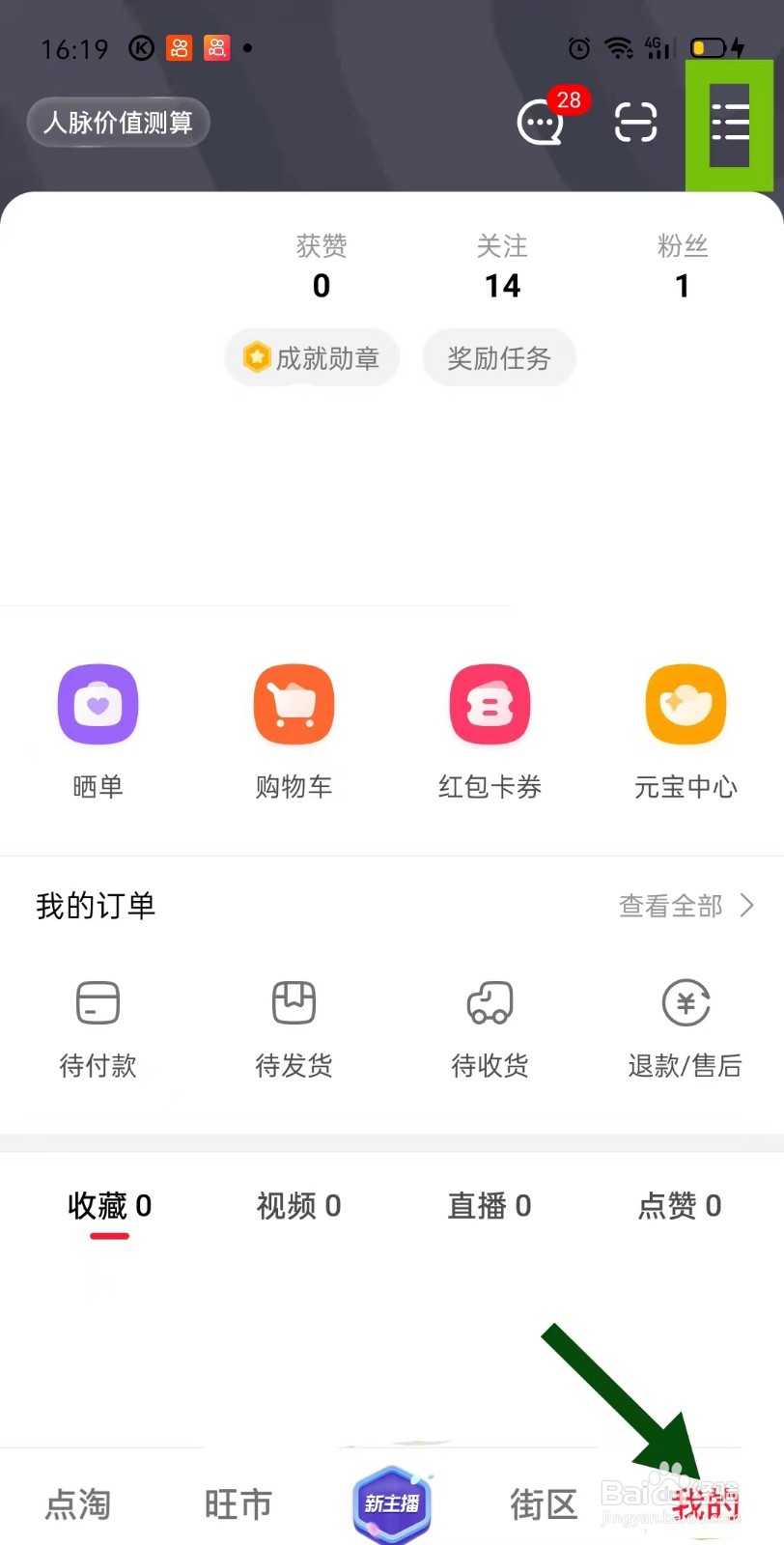Go to the 街区 bottom tab

tap(543, 1503)
